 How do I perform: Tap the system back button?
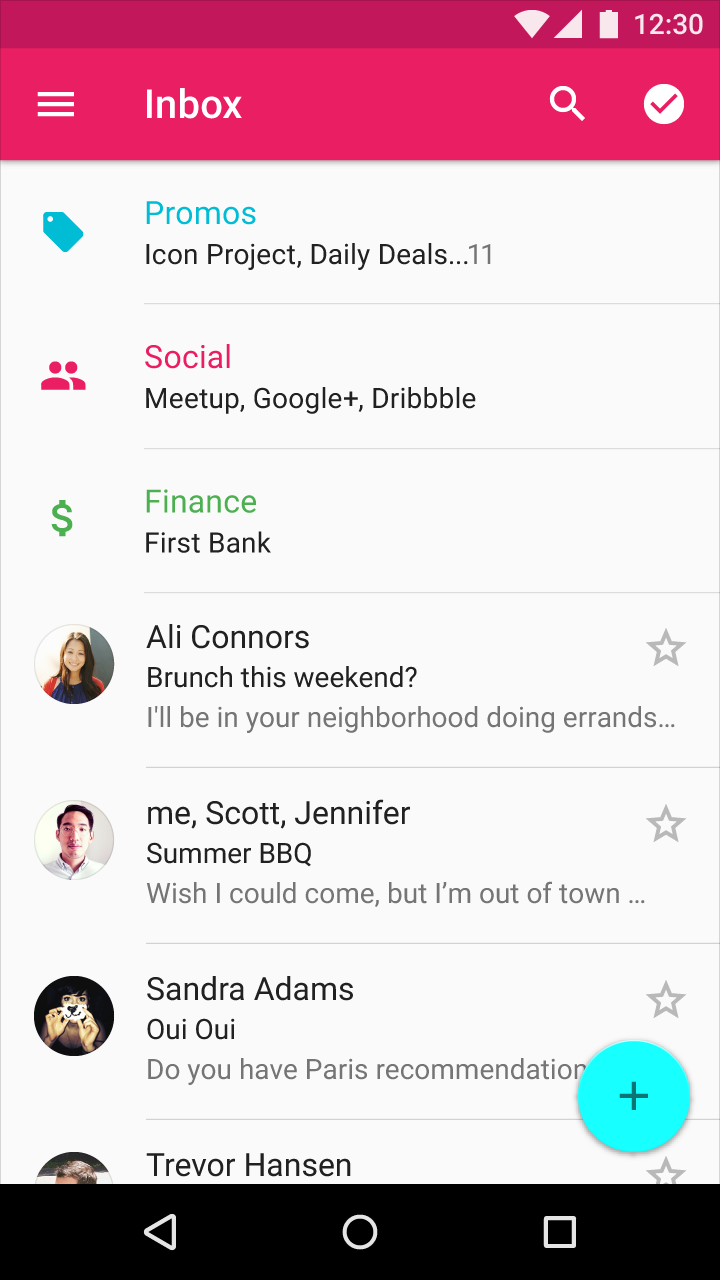pos(160,1232)
